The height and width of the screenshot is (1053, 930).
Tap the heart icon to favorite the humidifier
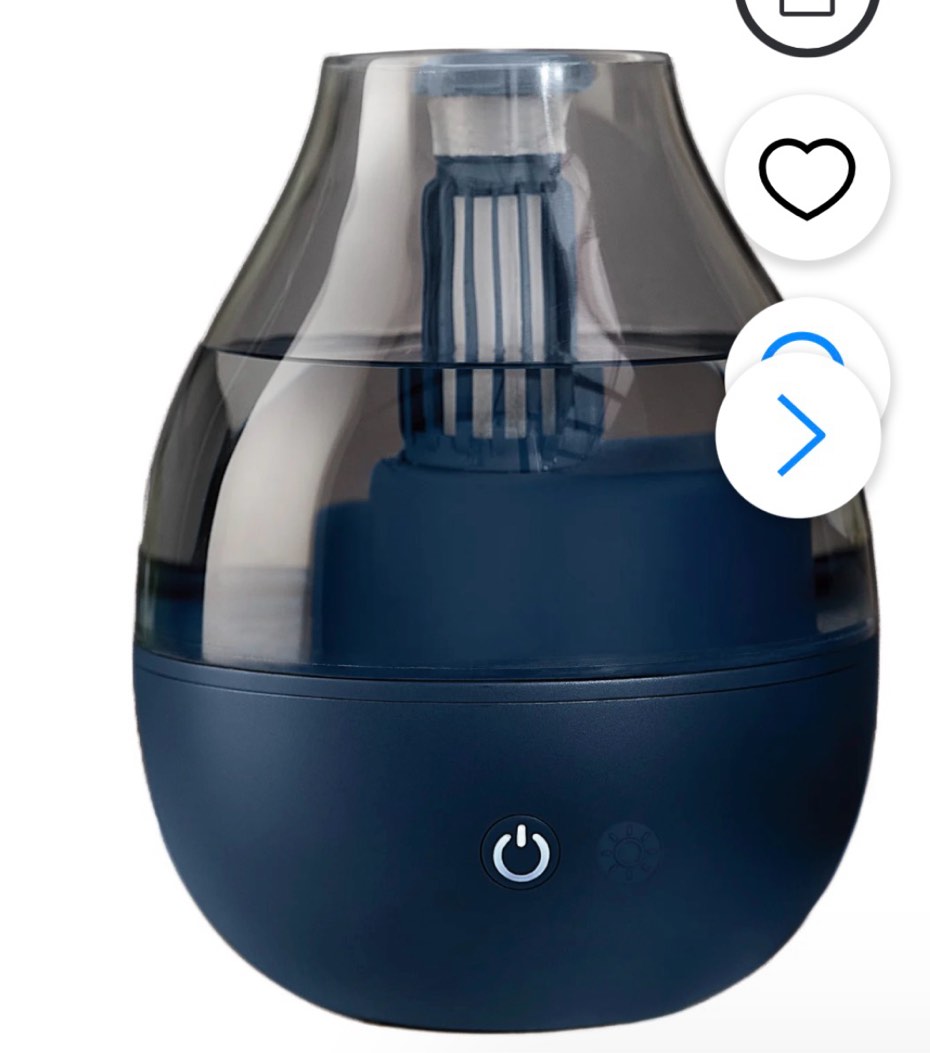805,177
